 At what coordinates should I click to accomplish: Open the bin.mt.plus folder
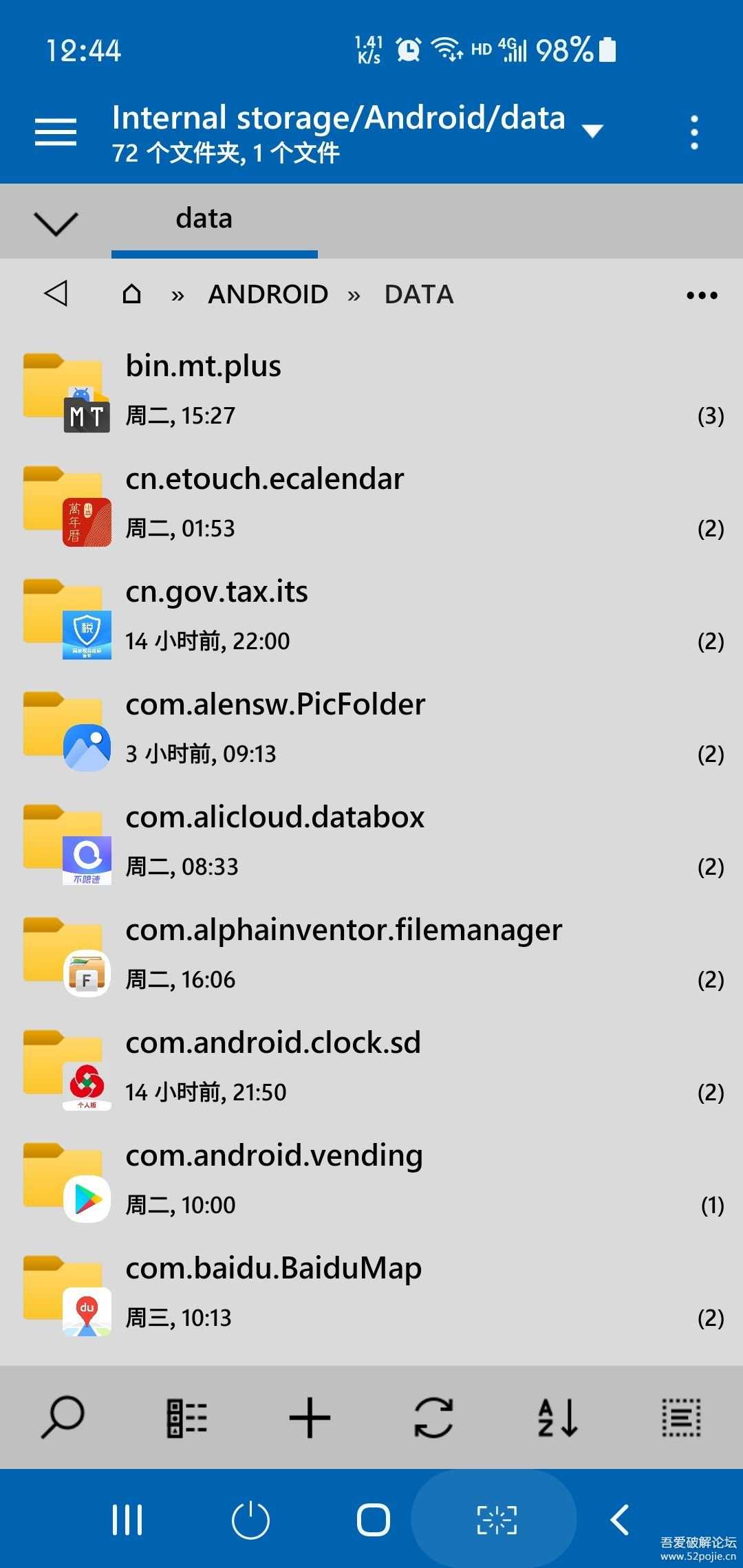[204, 366]
